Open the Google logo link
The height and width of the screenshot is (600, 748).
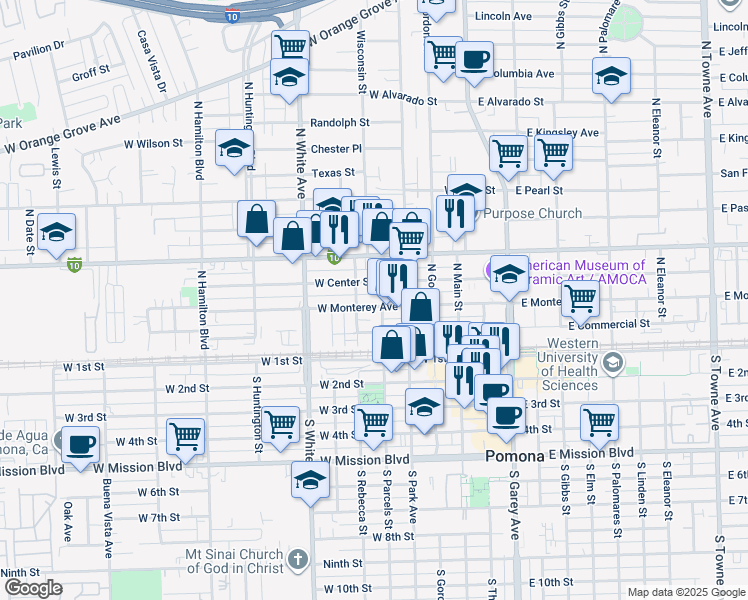click(32, 588)
